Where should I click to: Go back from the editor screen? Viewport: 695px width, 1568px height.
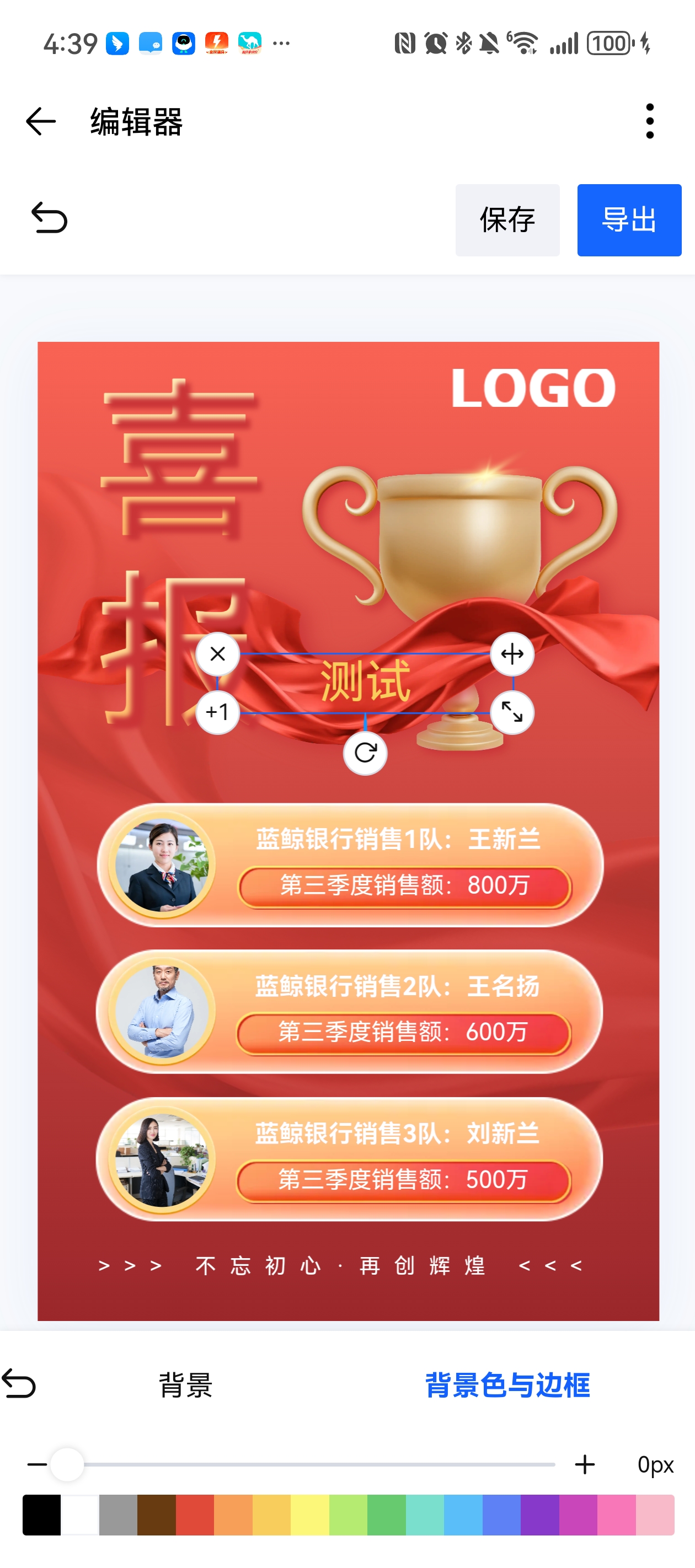click(41, 121)
